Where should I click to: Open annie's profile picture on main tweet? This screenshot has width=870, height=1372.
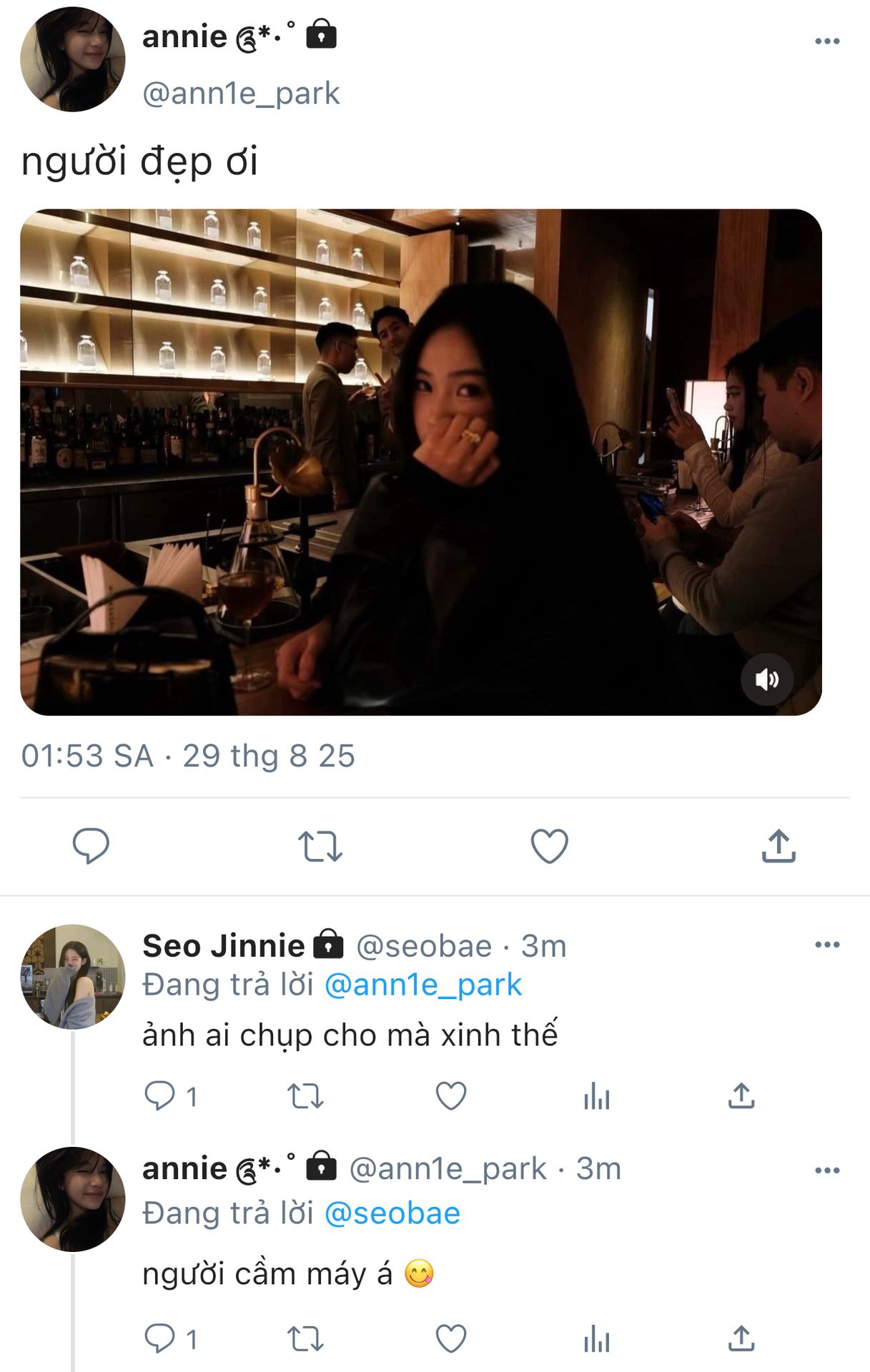73,59
